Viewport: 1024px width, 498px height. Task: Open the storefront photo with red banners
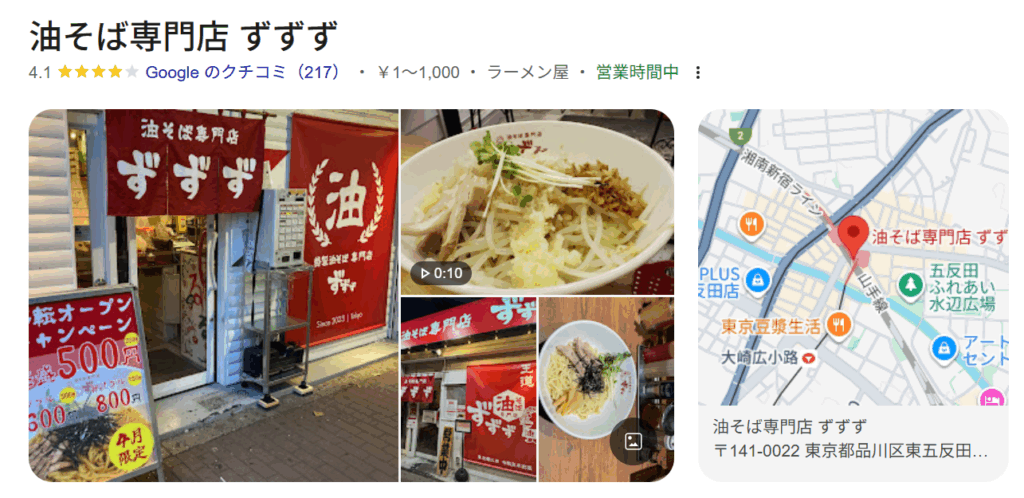(213, 295)
